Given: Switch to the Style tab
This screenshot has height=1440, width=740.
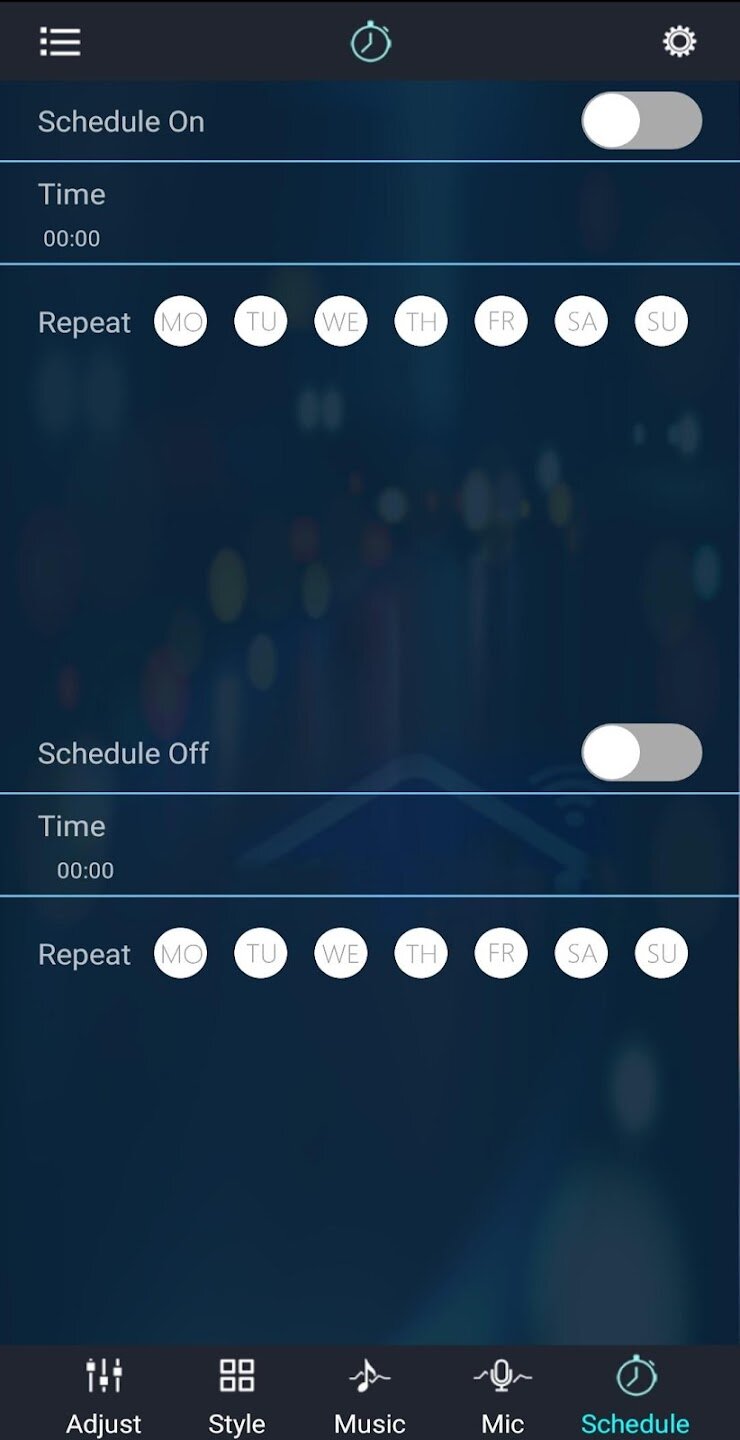Looking at the screenshot, I should (x=237, y=1394).
